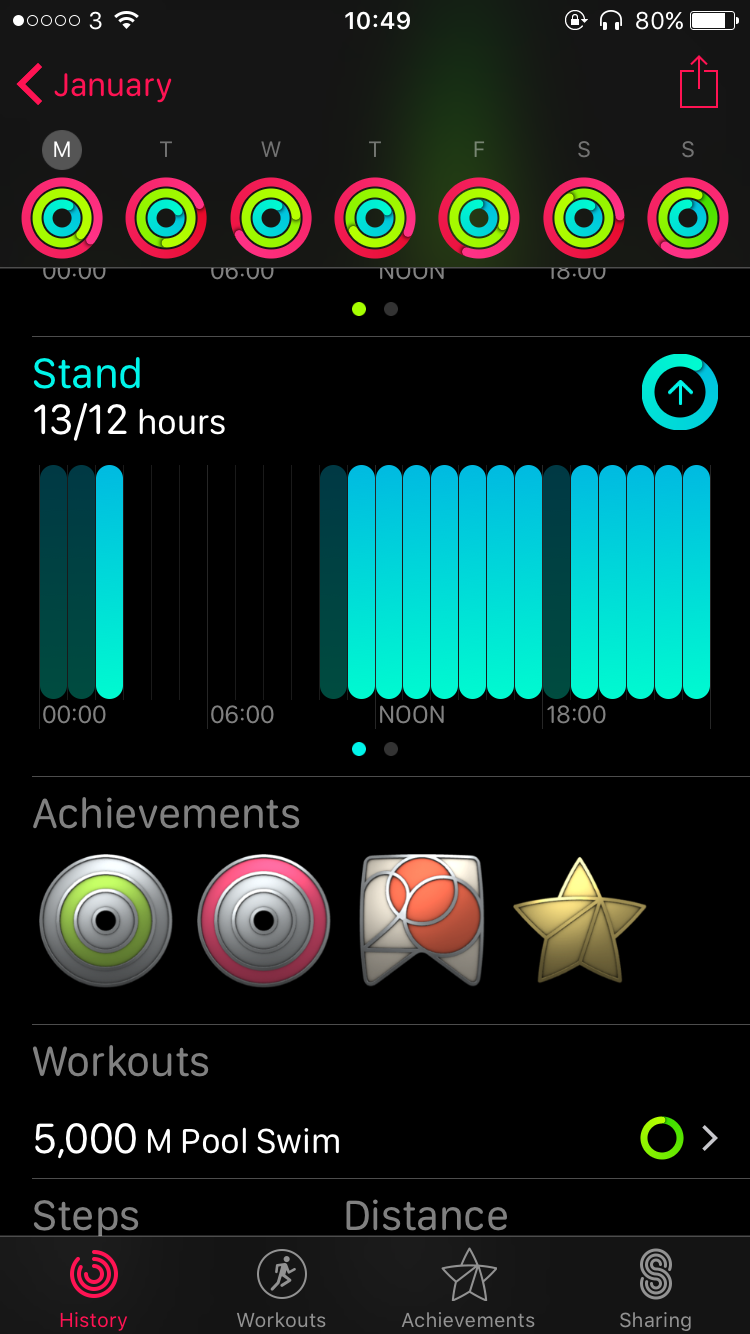Viewport: 750px width, 1334px height.
Task: Open the pink ring achievement badge
Action: 264,920
